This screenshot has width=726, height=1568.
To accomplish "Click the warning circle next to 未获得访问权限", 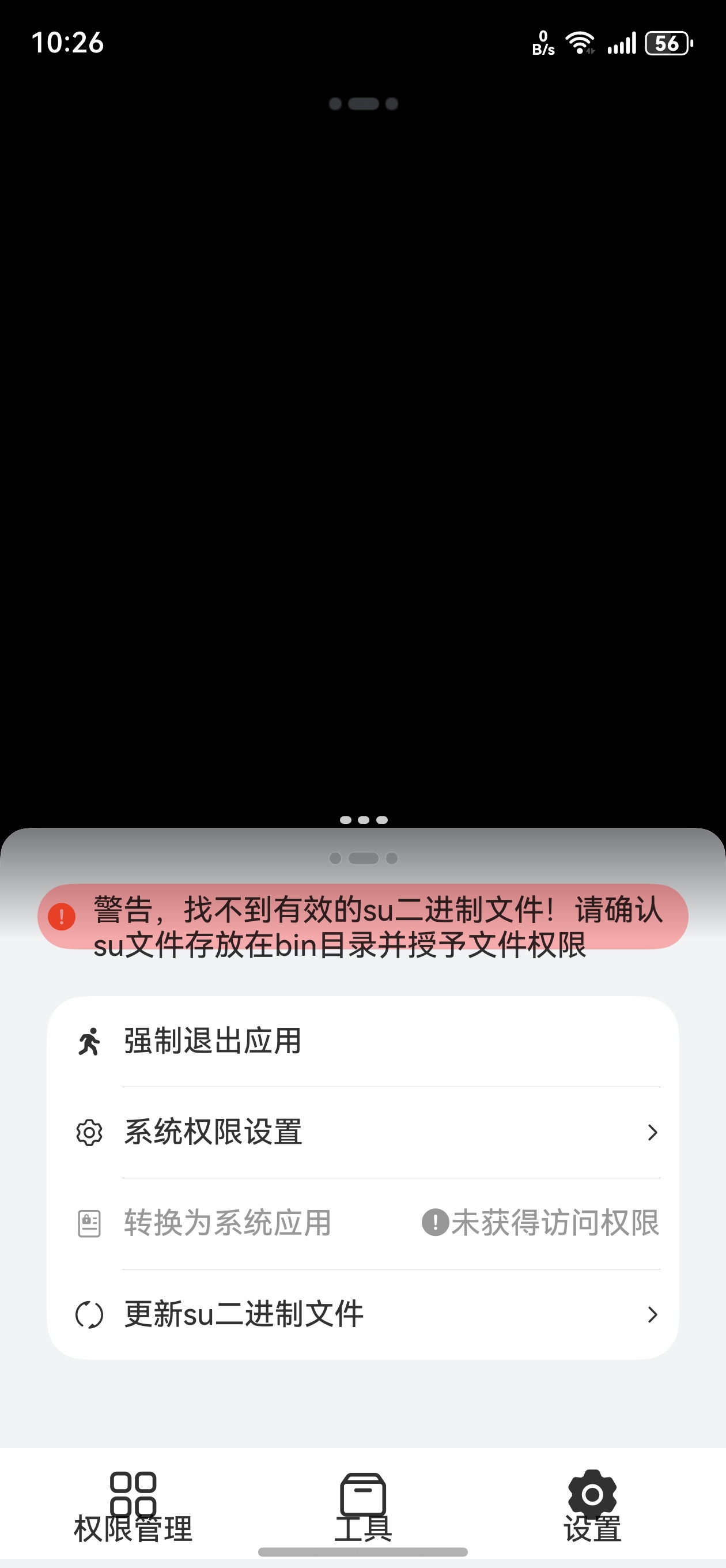I will click(x=434, y=1224).
